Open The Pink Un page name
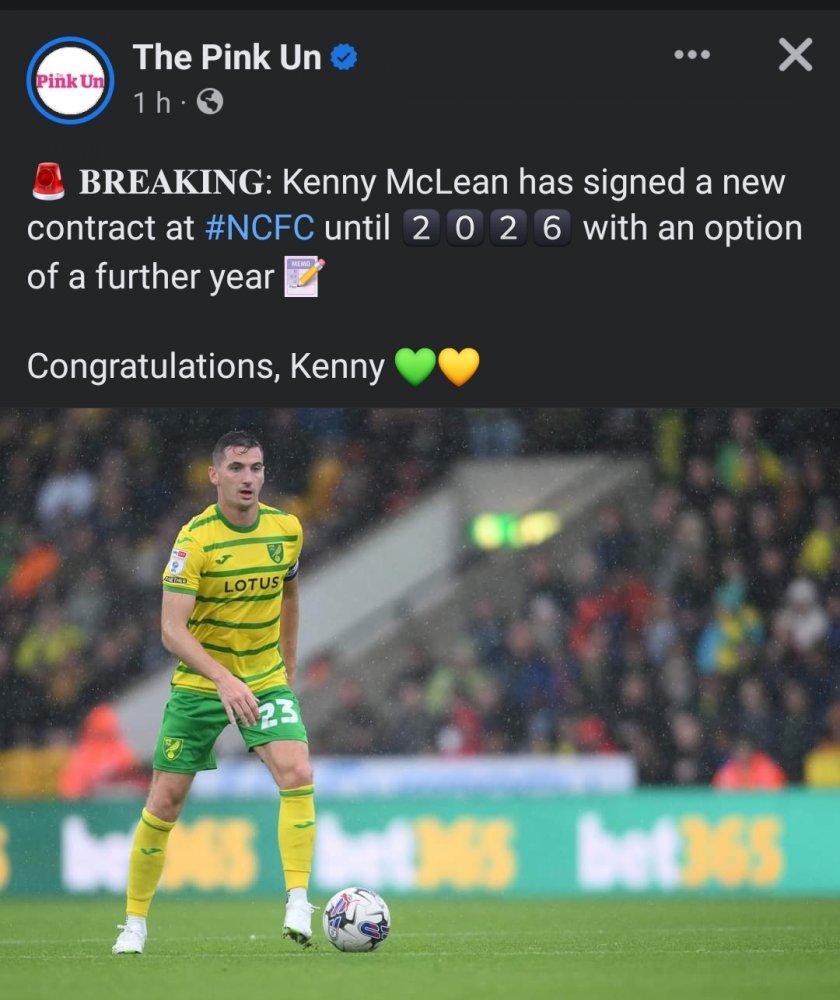Image resolution: width=840 pixels, height=1000 pixels. (x=226, y=57)
